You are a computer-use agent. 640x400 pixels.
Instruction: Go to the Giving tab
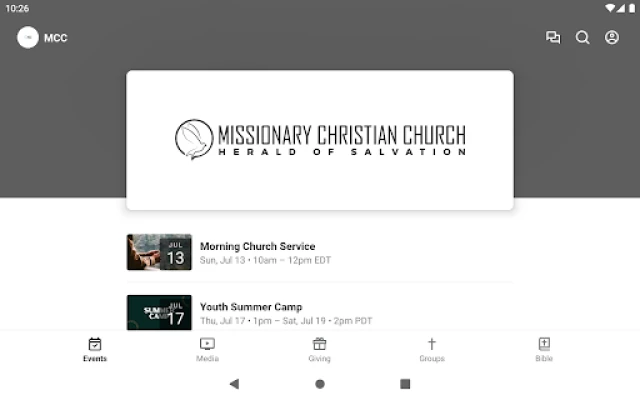320,349
